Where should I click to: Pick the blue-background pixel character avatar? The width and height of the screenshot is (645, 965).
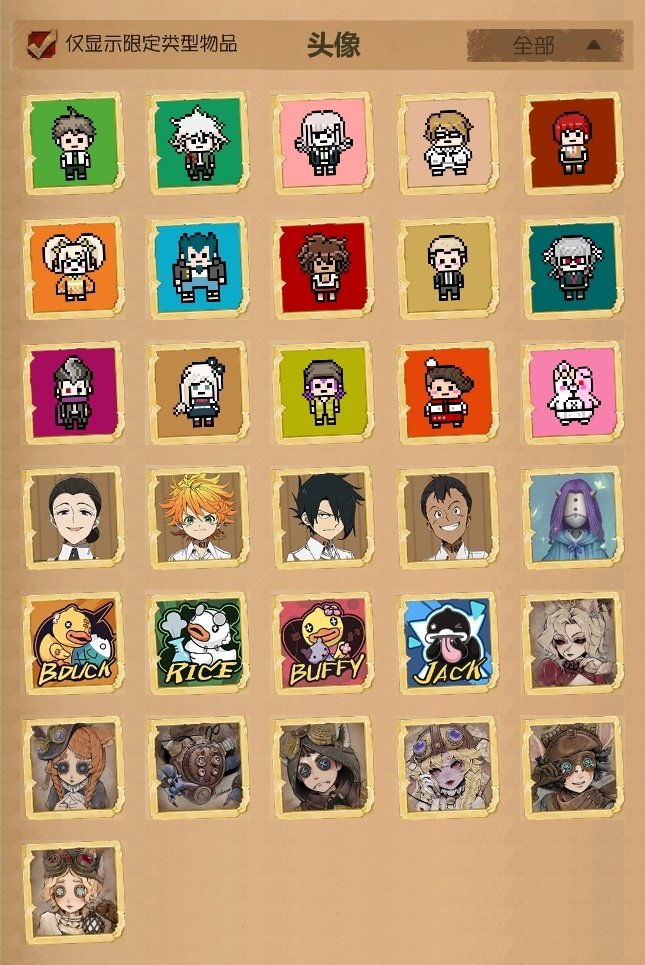(x=198, y=268)
